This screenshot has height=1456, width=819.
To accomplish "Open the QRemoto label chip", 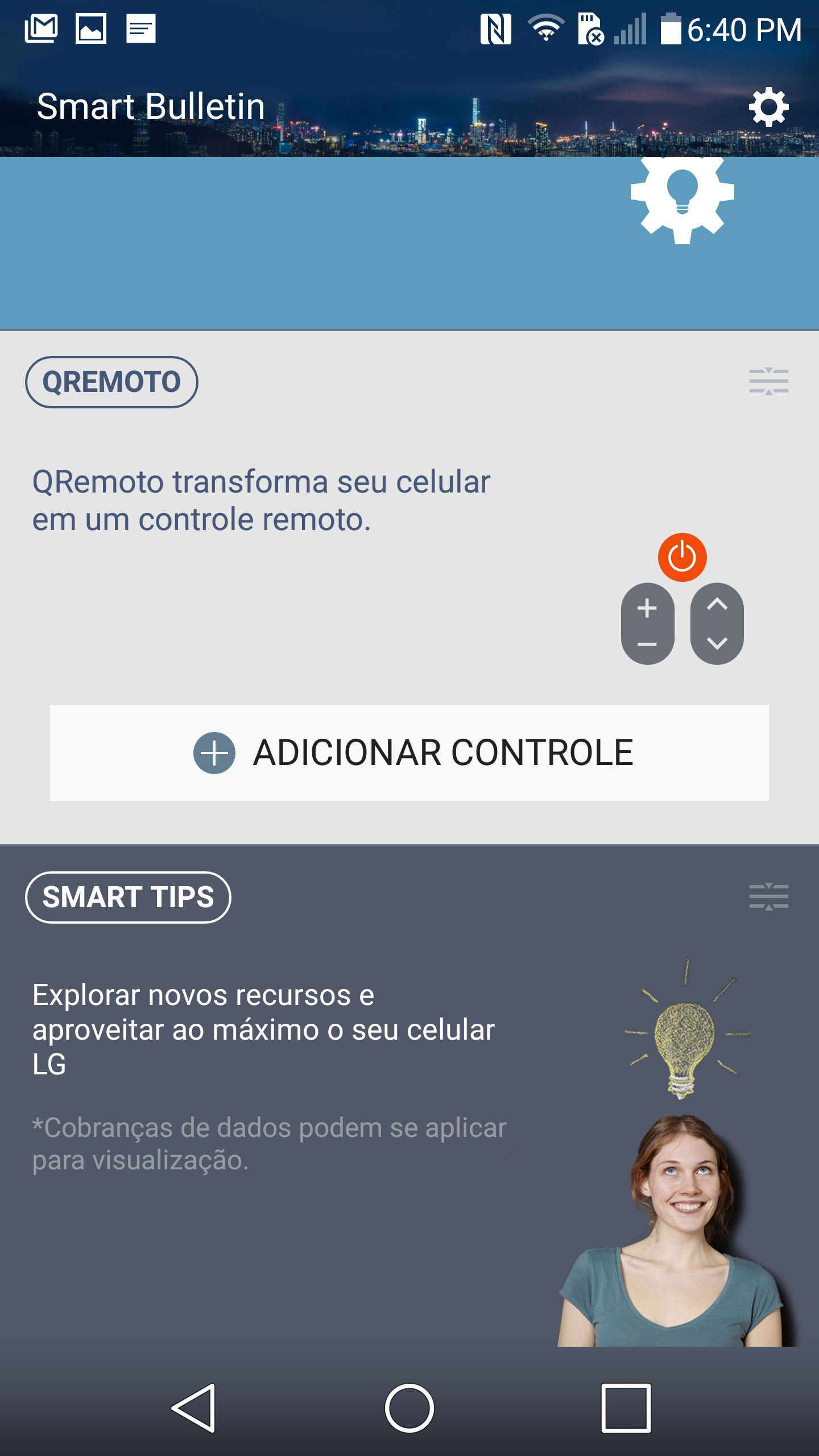I will tap(111, 382).
